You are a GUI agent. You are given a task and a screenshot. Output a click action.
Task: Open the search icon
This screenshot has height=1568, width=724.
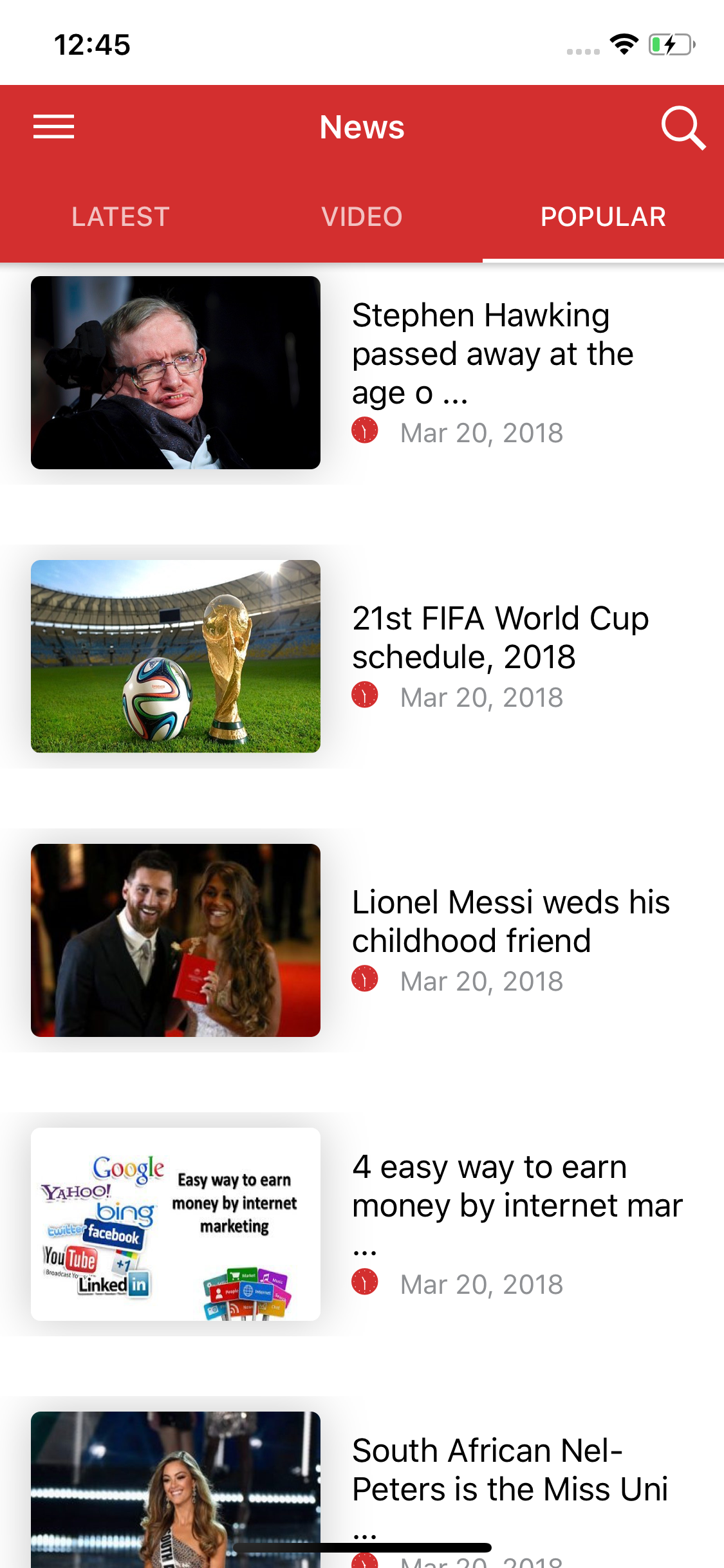coord(683,127)
